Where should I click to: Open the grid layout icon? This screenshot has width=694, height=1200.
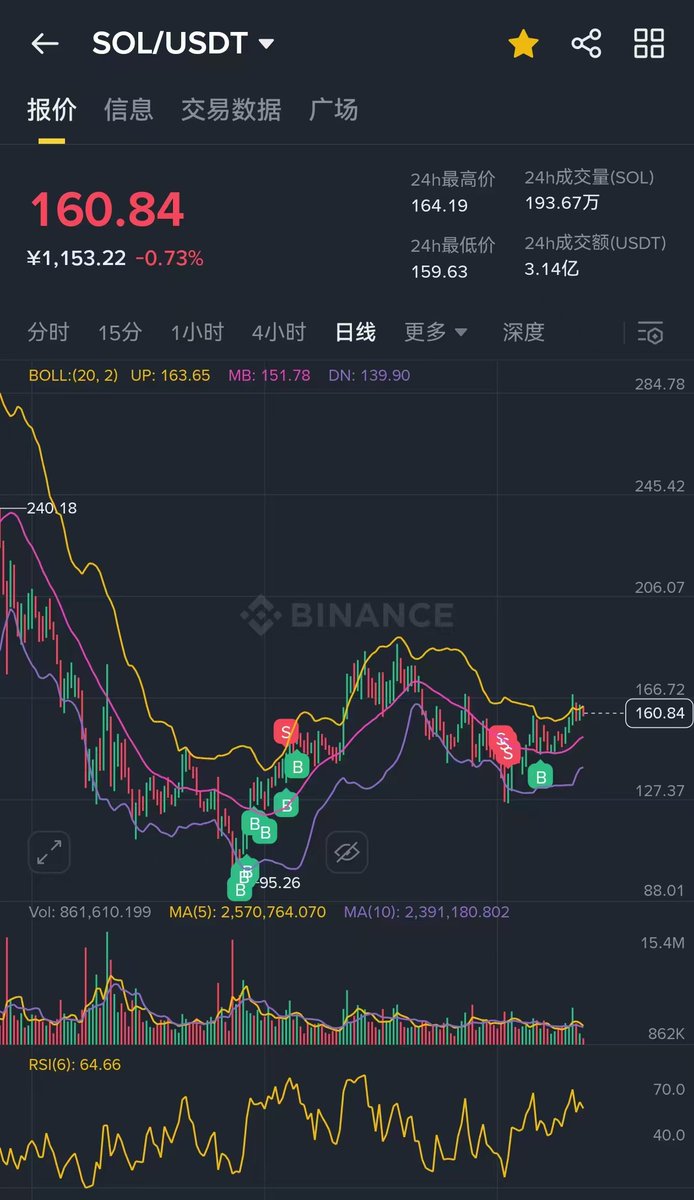pos(649,43)
